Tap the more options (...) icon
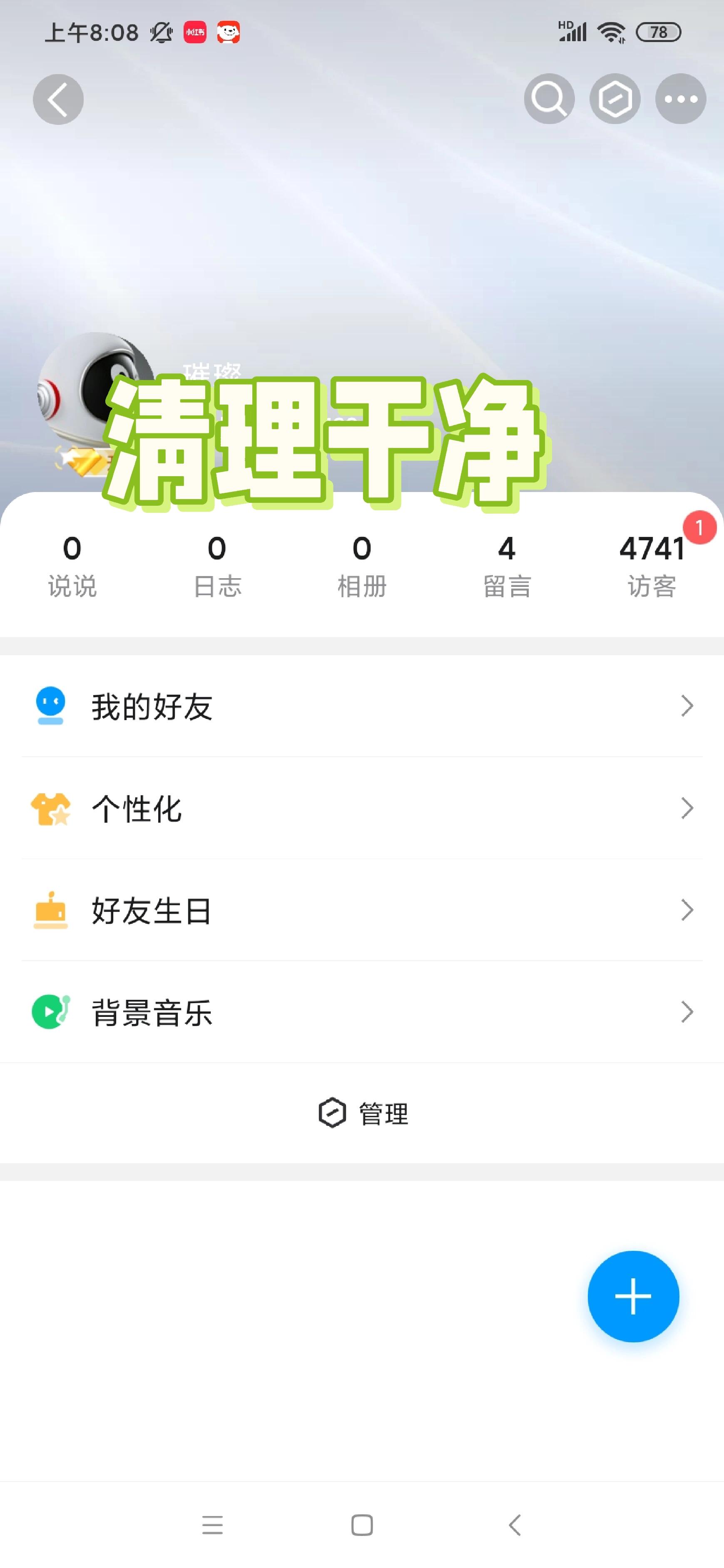Viewport: 724px width, 1568px height. (x=680, y=99)
